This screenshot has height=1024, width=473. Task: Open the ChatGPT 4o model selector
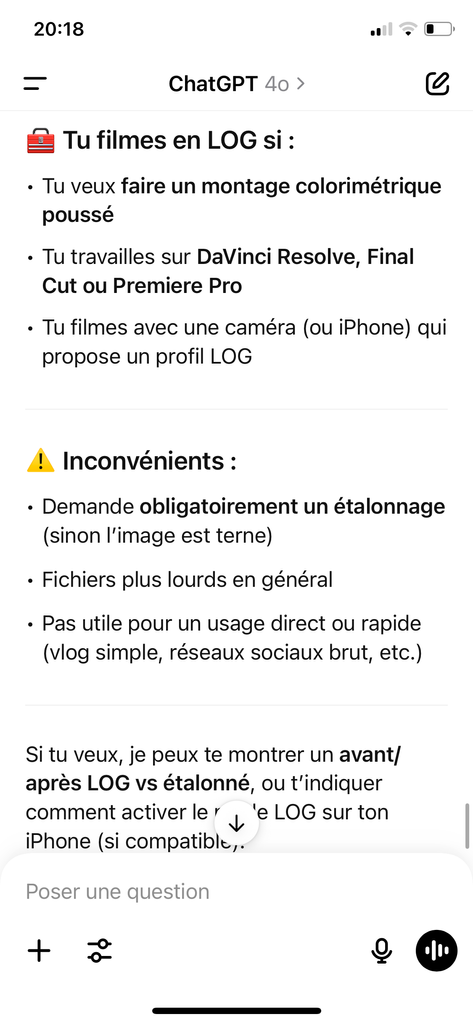click(x=236, y=84)
